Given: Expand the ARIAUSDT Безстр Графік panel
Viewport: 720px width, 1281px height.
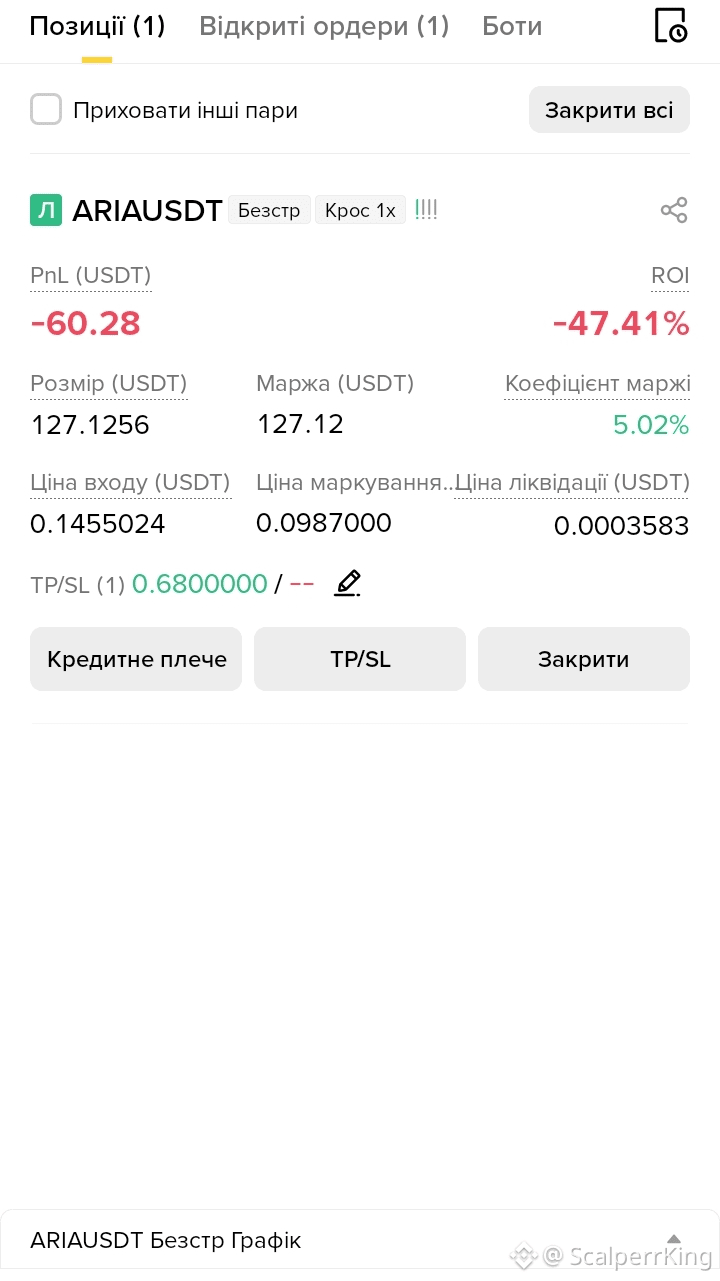Looking at the screenshot, I should tap(674, 1239).
